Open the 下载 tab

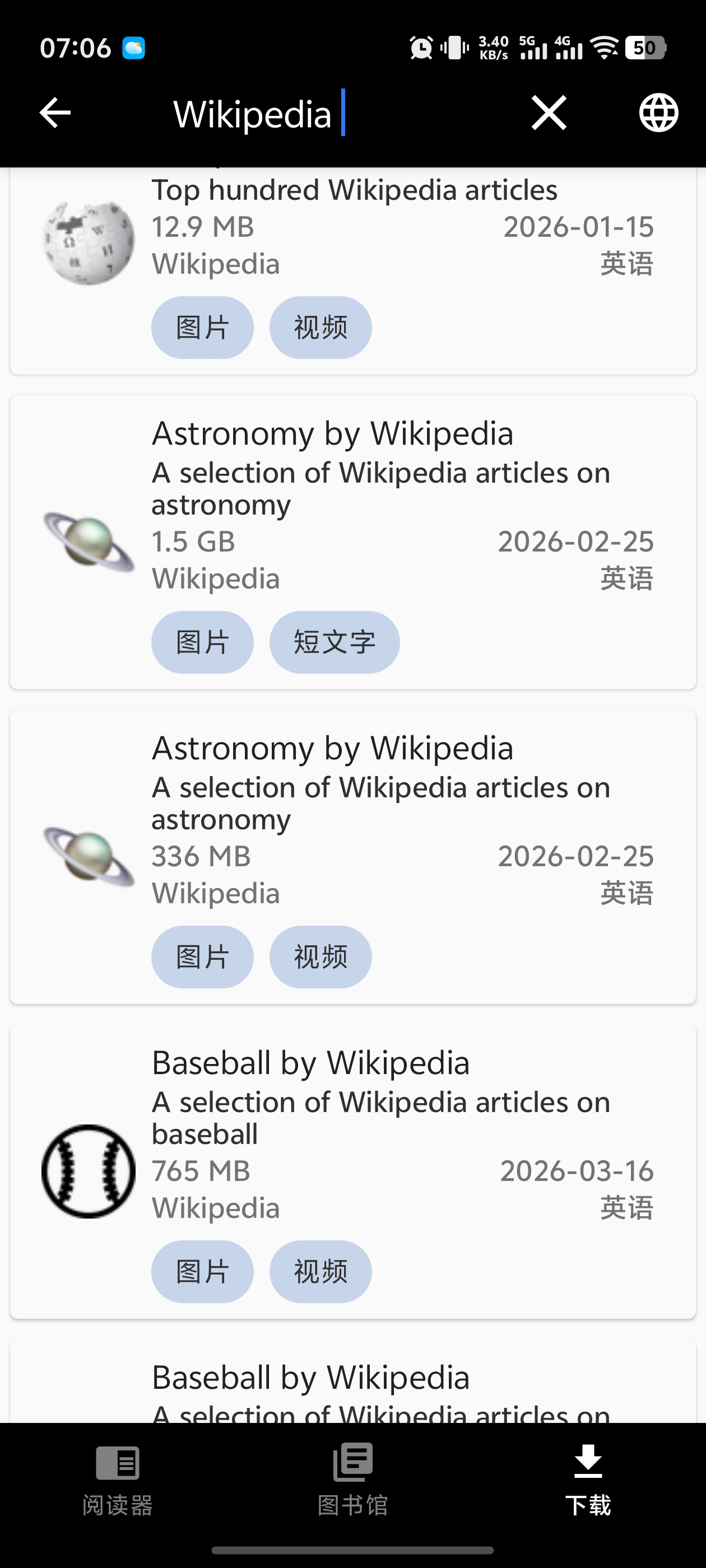(588, 1479)
